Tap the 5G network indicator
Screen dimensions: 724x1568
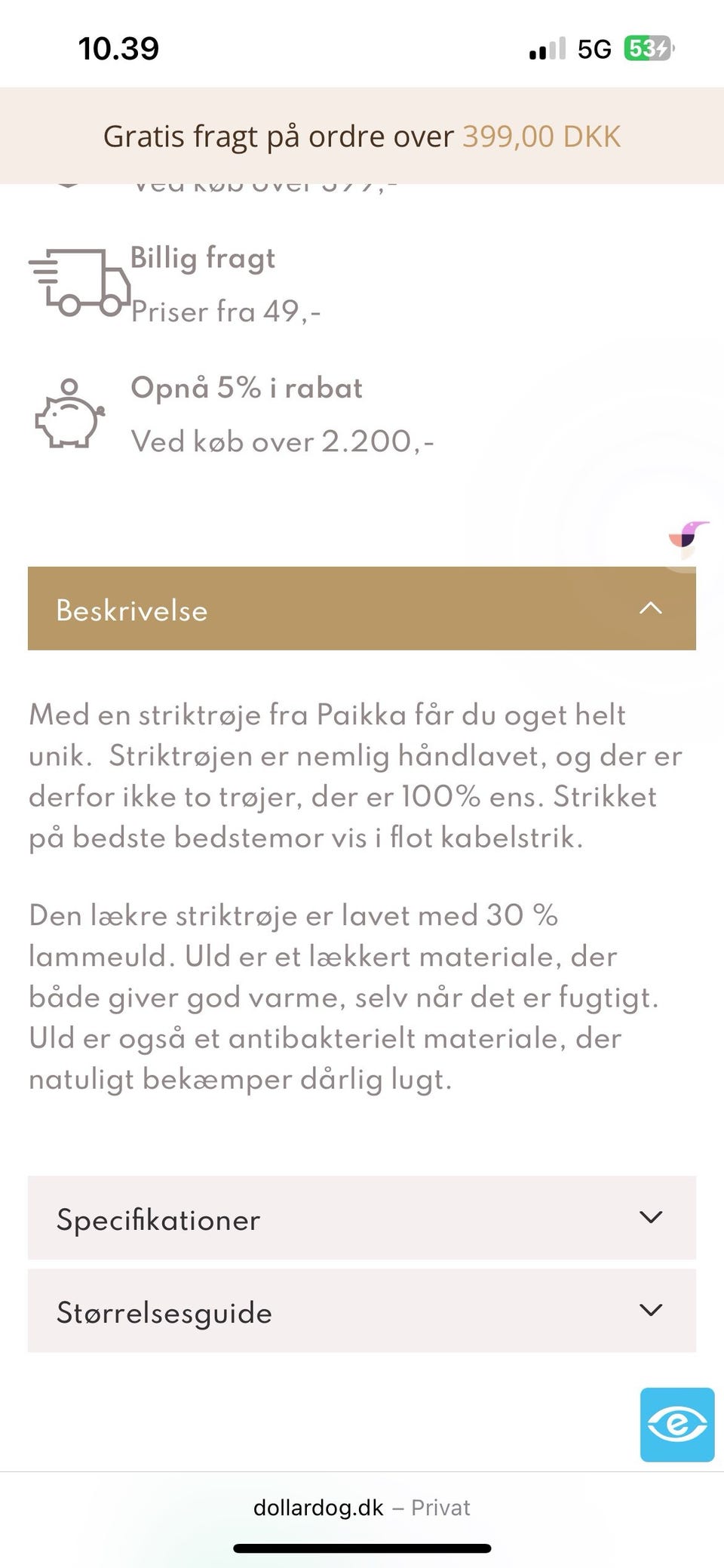click(595, 48)
